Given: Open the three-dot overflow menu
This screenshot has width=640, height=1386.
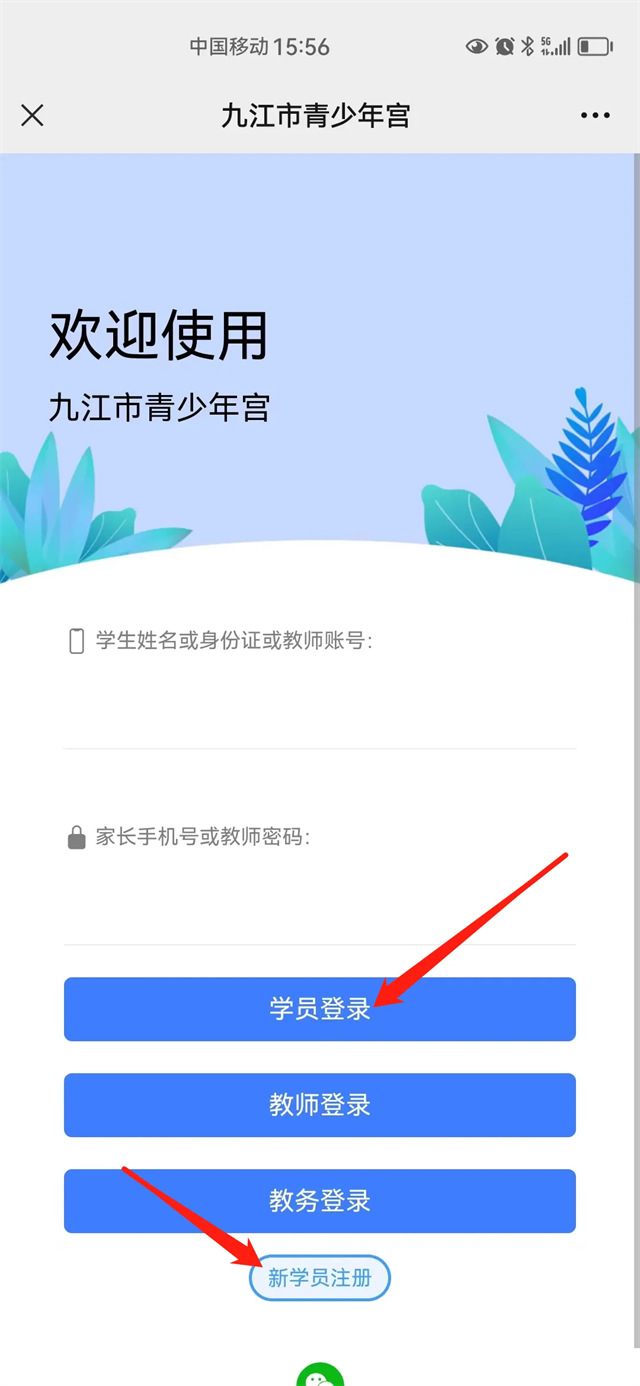Looking at the screenshot, I should point(595,116).
